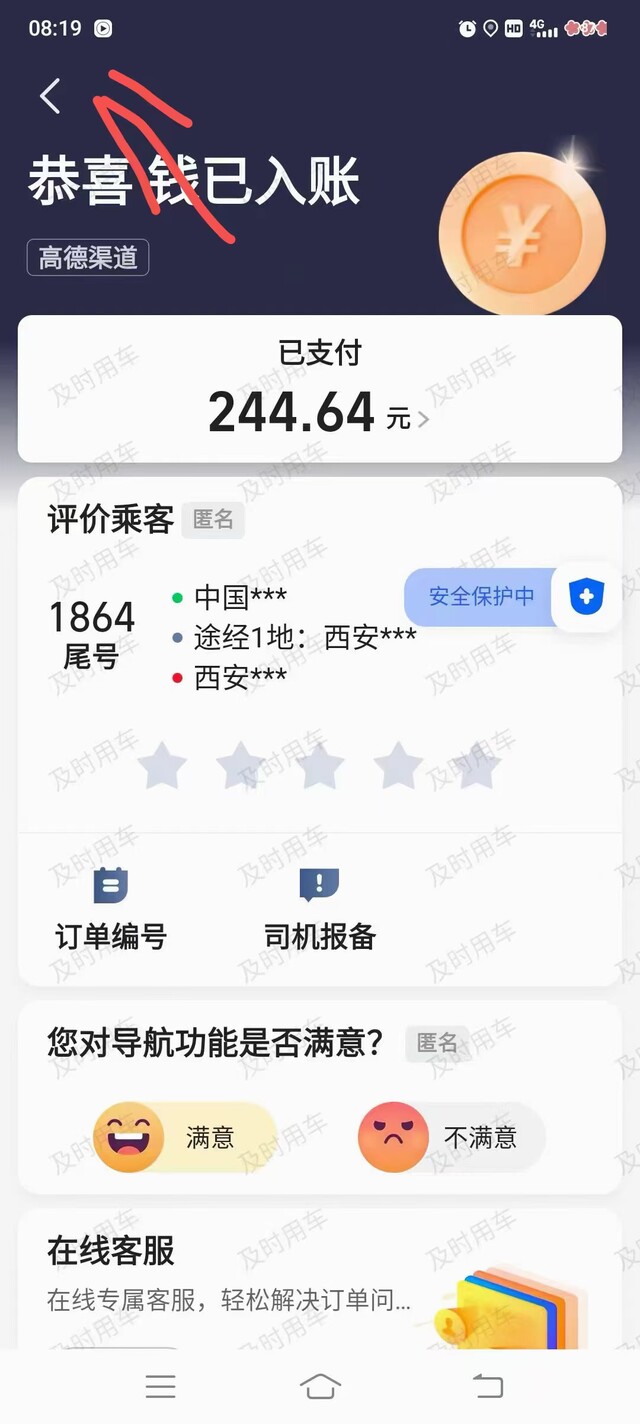Select 不满意 for navigation satisfaction
640x1424 pixels.
click(451, 1137)
